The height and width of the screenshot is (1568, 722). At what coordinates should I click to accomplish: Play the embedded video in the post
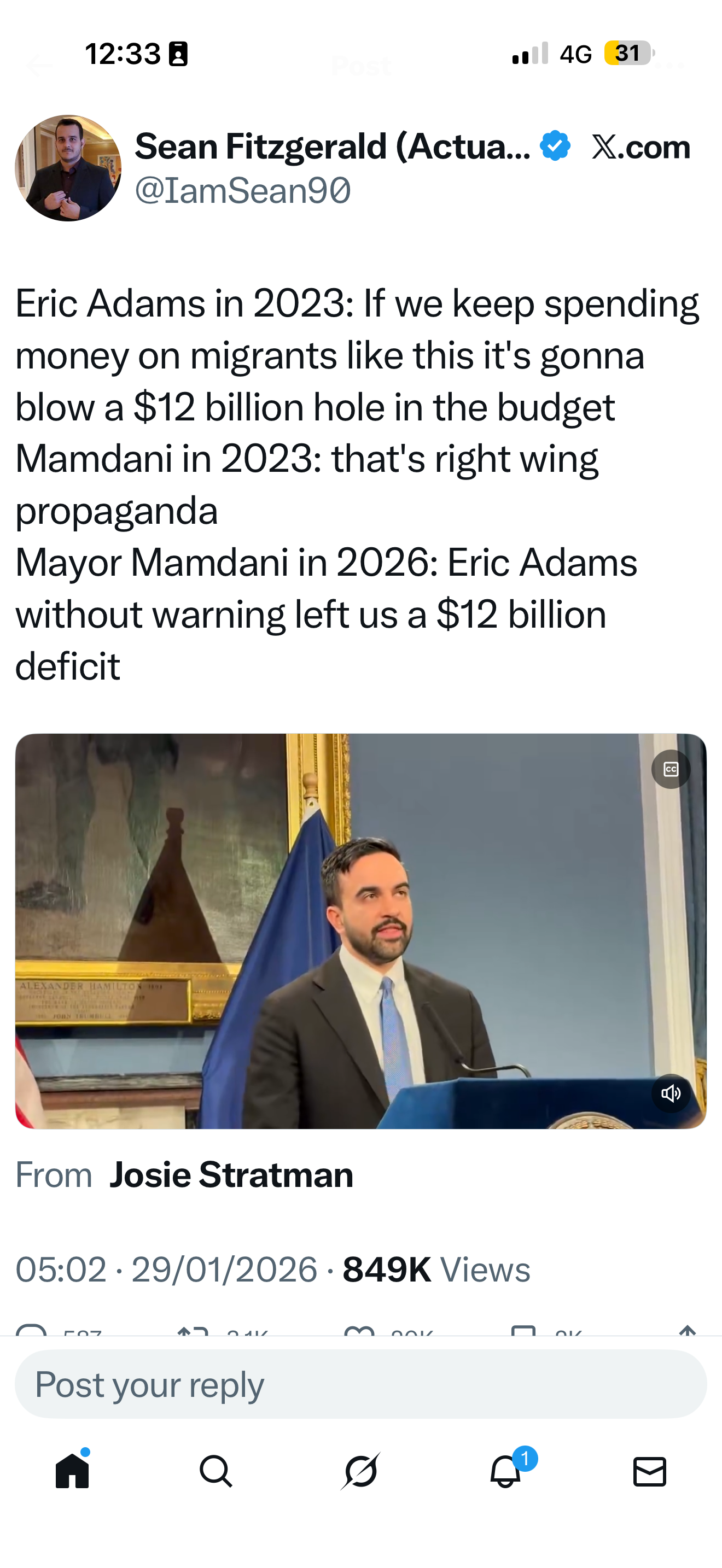360,931
